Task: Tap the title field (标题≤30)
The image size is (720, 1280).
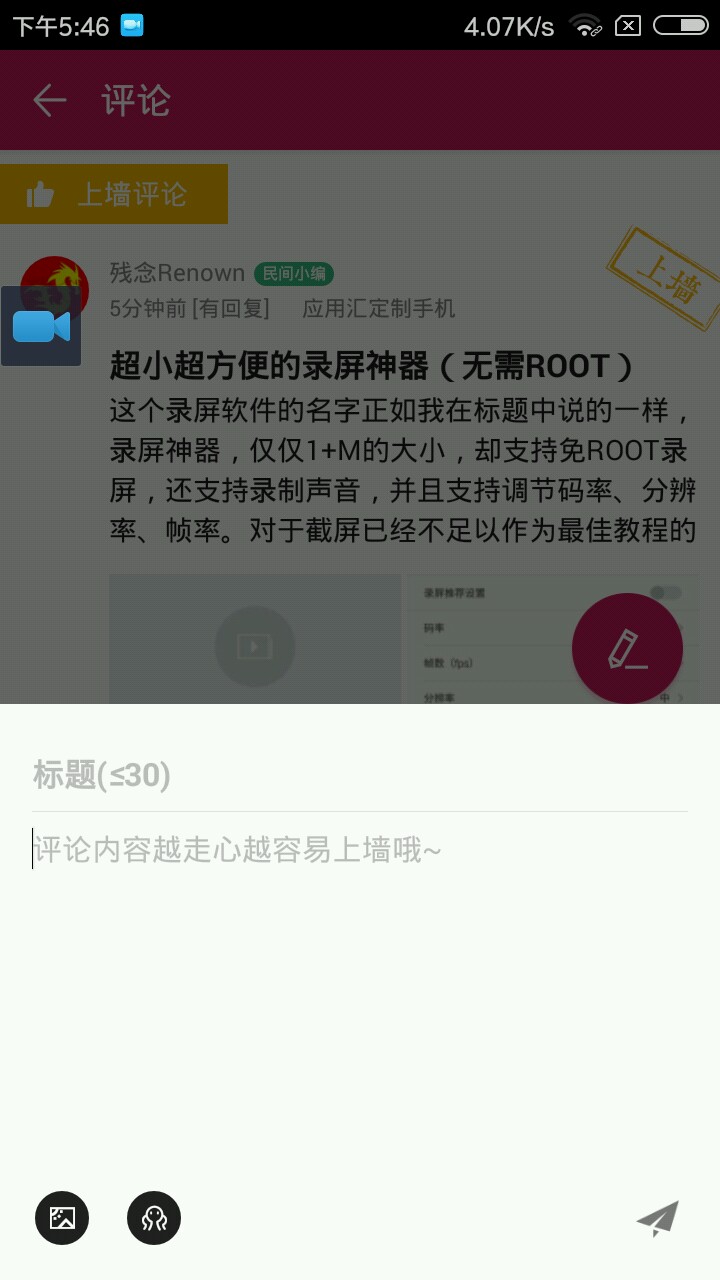Action: point(360,774)
